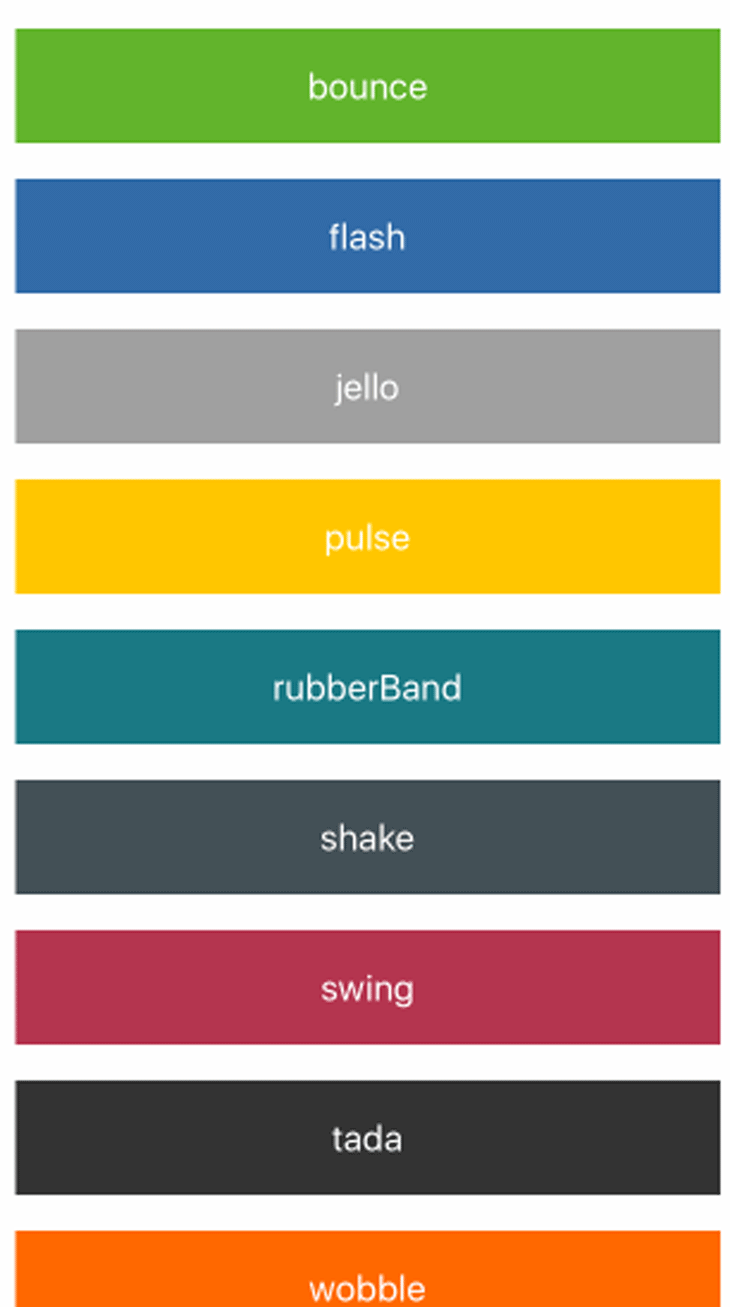
Task: Trigger the flash animation
Action: (365, 237)
